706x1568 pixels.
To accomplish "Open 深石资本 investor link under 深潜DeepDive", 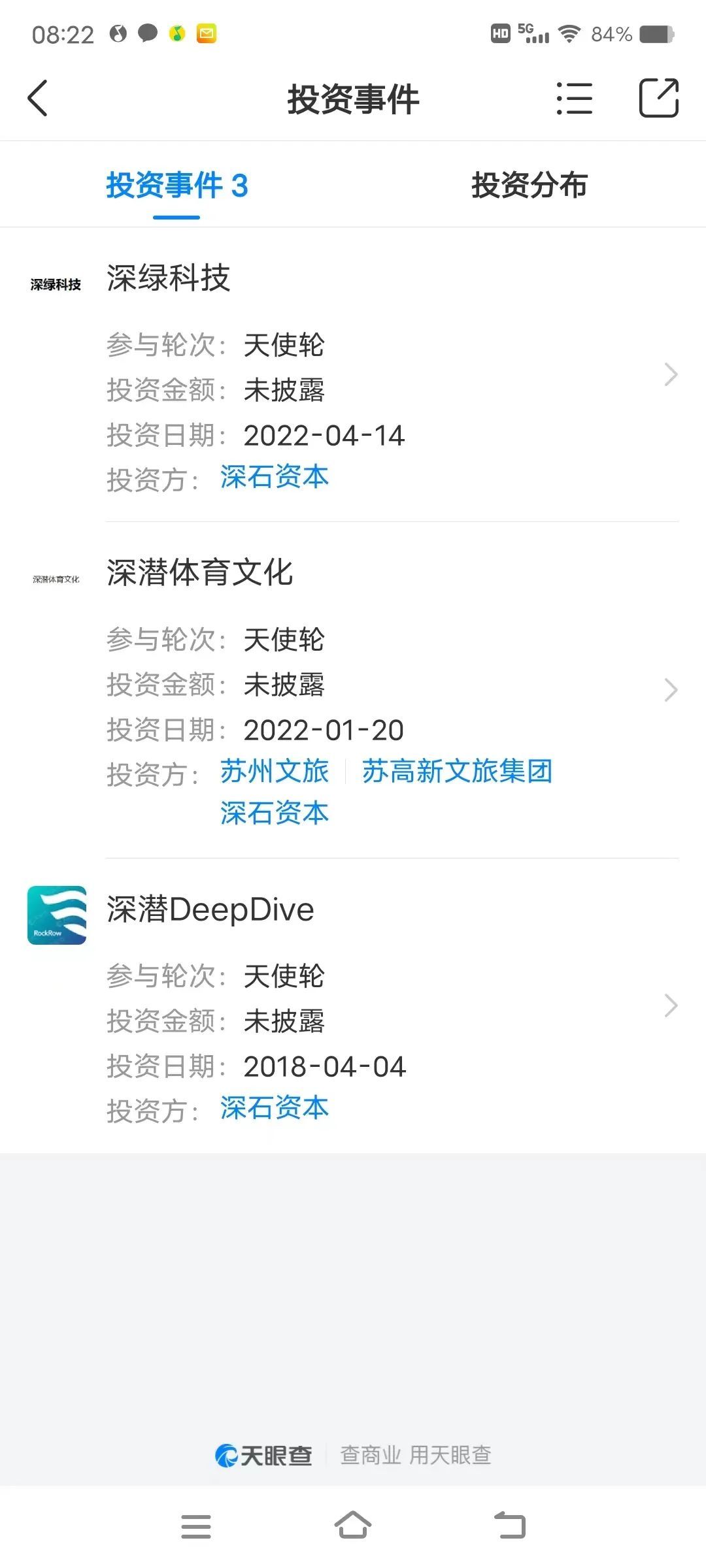I will pyautogui.click(x=275, y=1108).
